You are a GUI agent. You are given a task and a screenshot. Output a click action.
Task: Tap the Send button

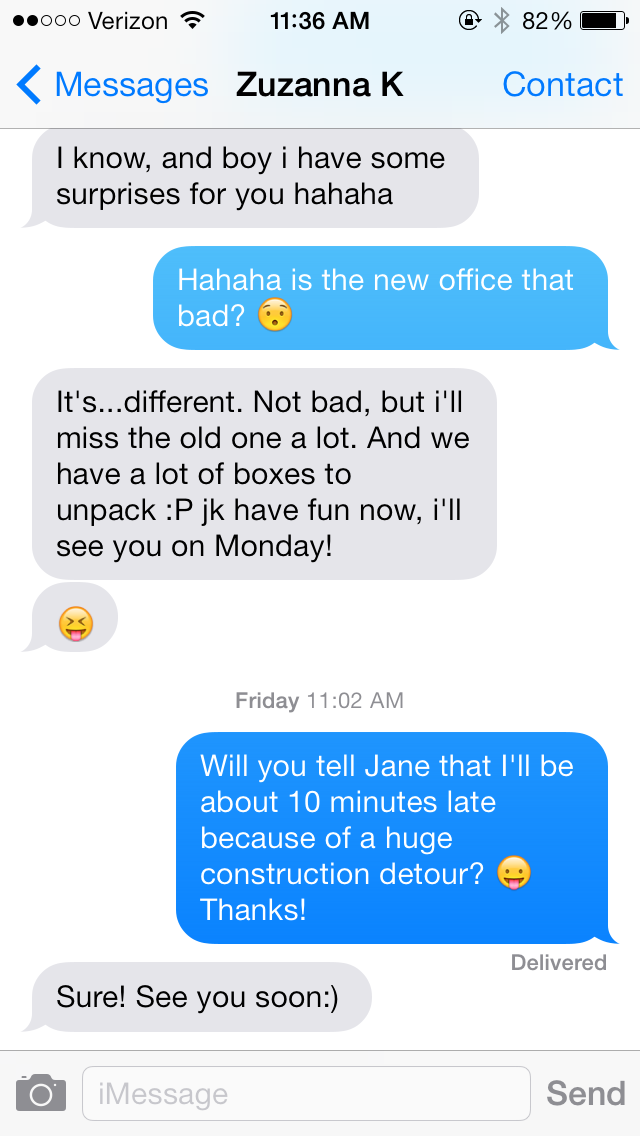585,1093
